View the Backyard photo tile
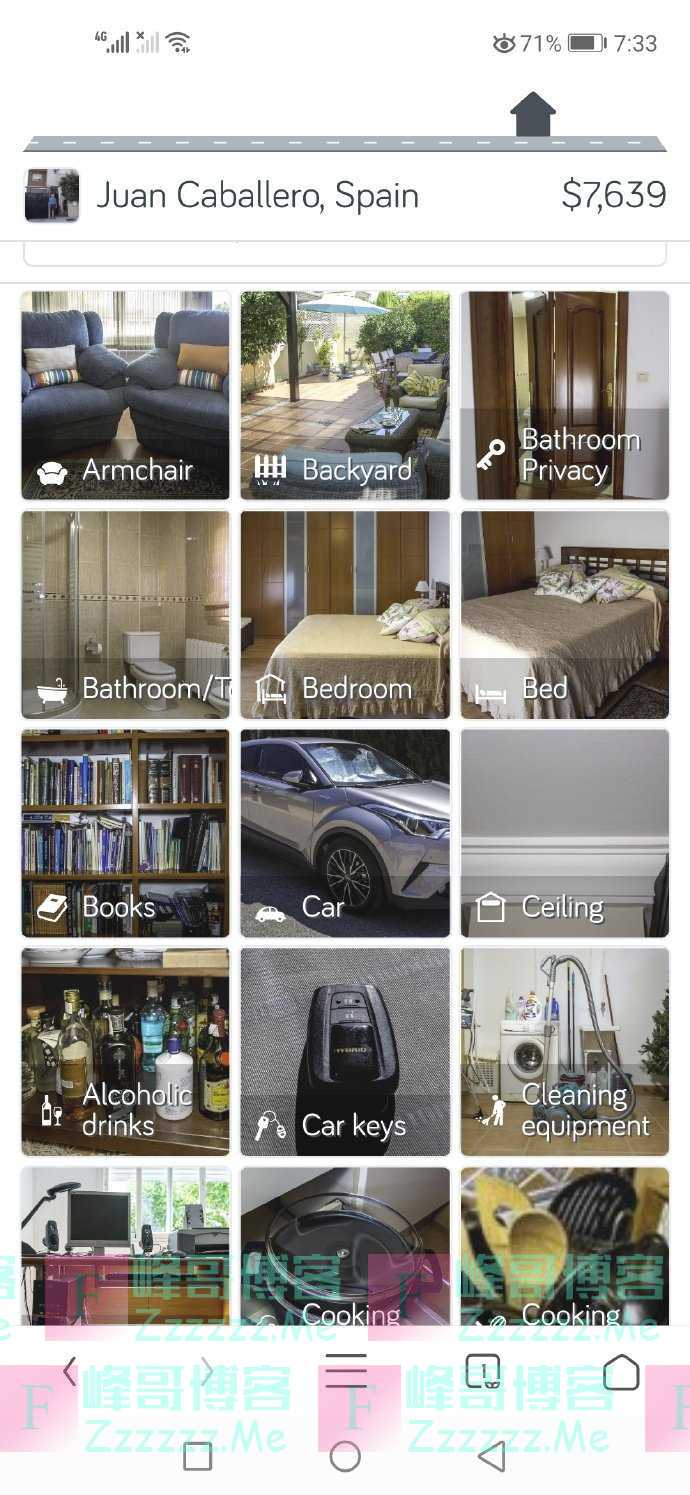The image size is (690, 1495). coord(345,395)
